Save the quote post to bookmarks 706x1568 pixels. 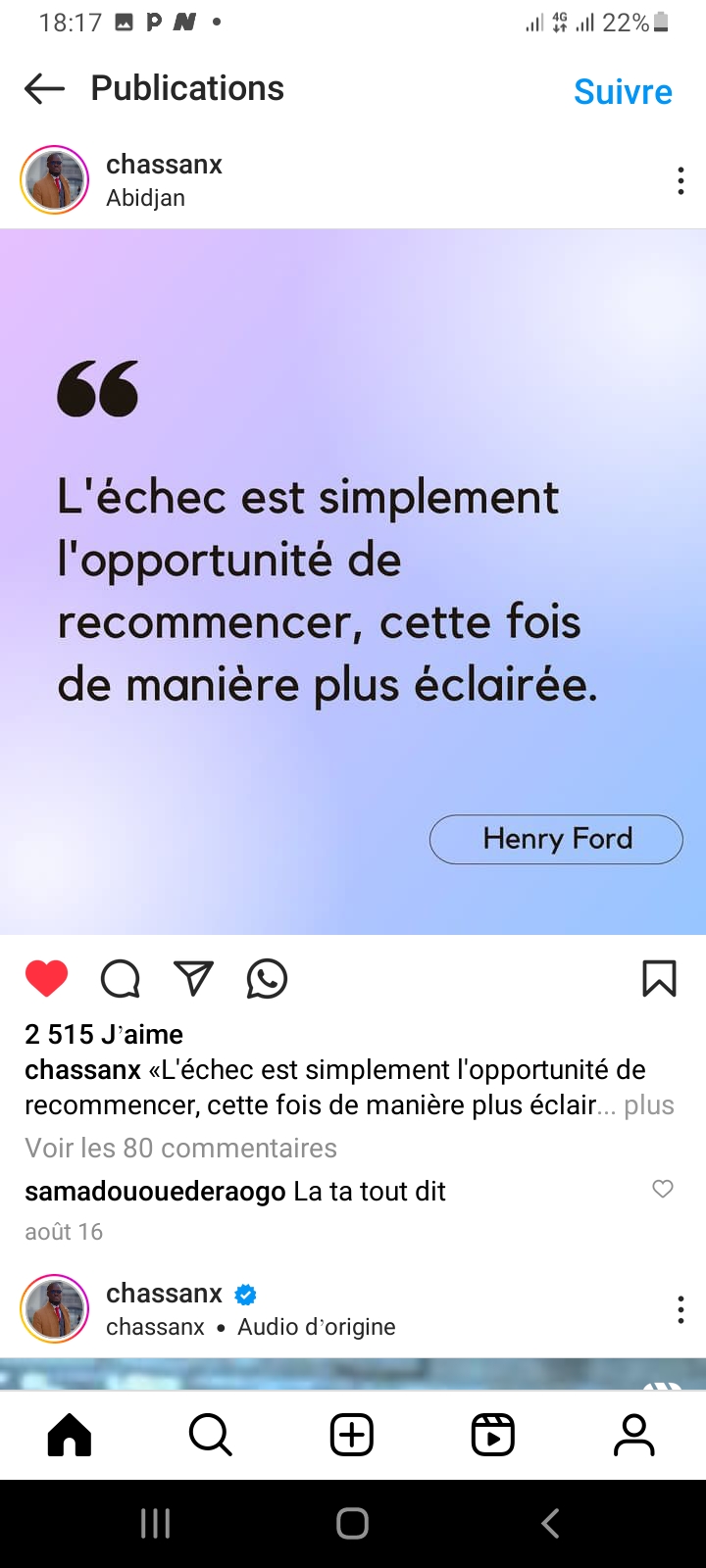click(x=659, y=978)
